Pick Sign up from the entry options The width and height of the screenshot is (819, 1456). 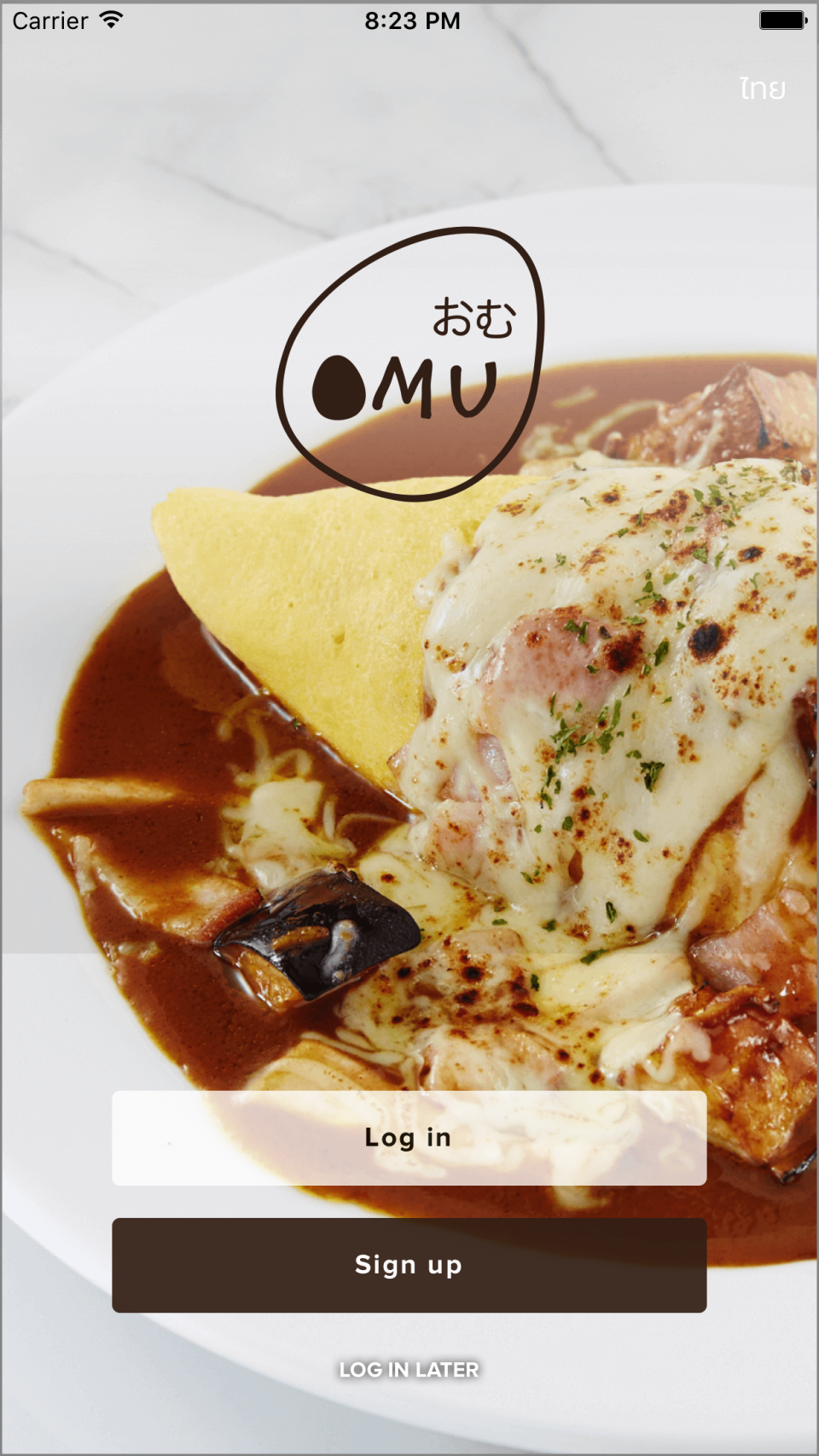[x=409, y=1266]
